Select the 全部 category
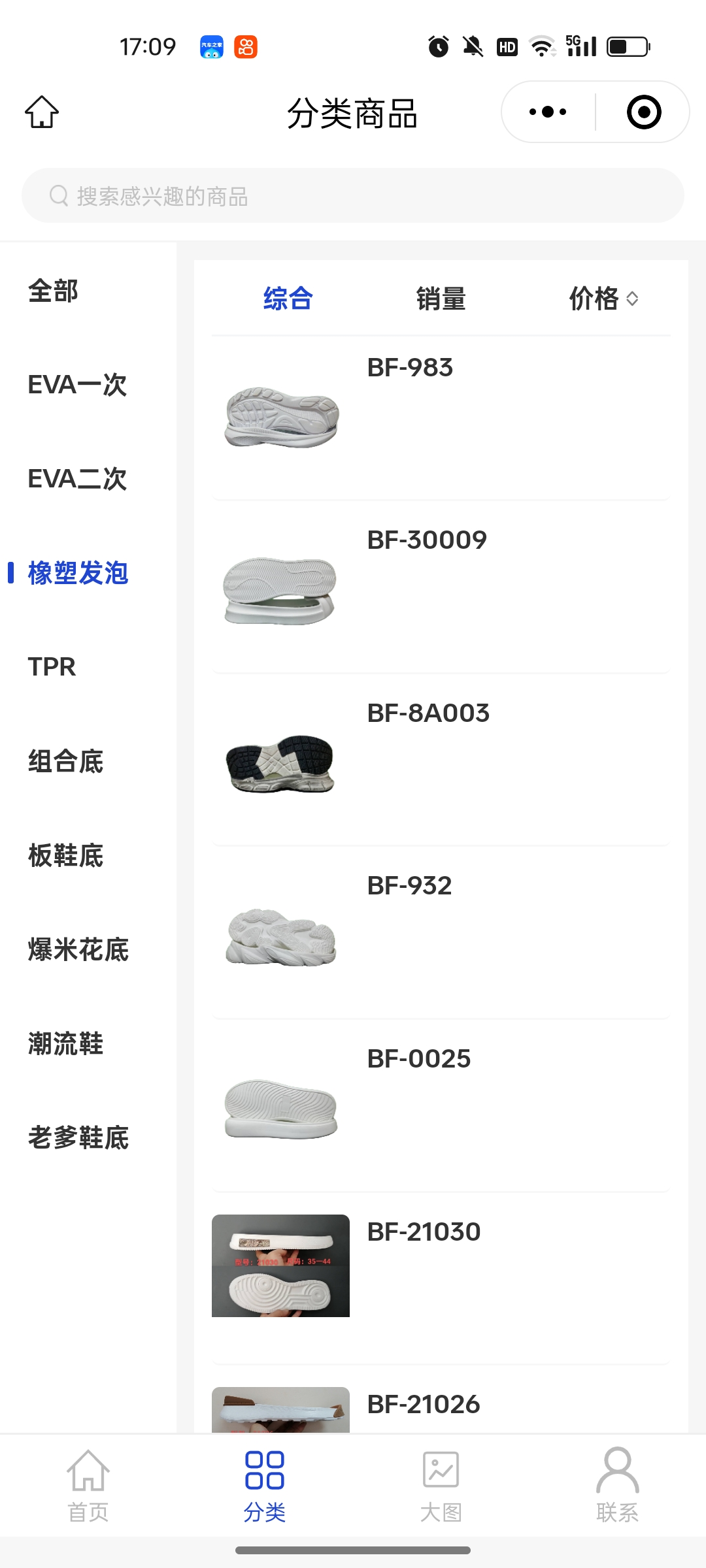The height and width of the screenshot is (1568, 706). (53, 291)
